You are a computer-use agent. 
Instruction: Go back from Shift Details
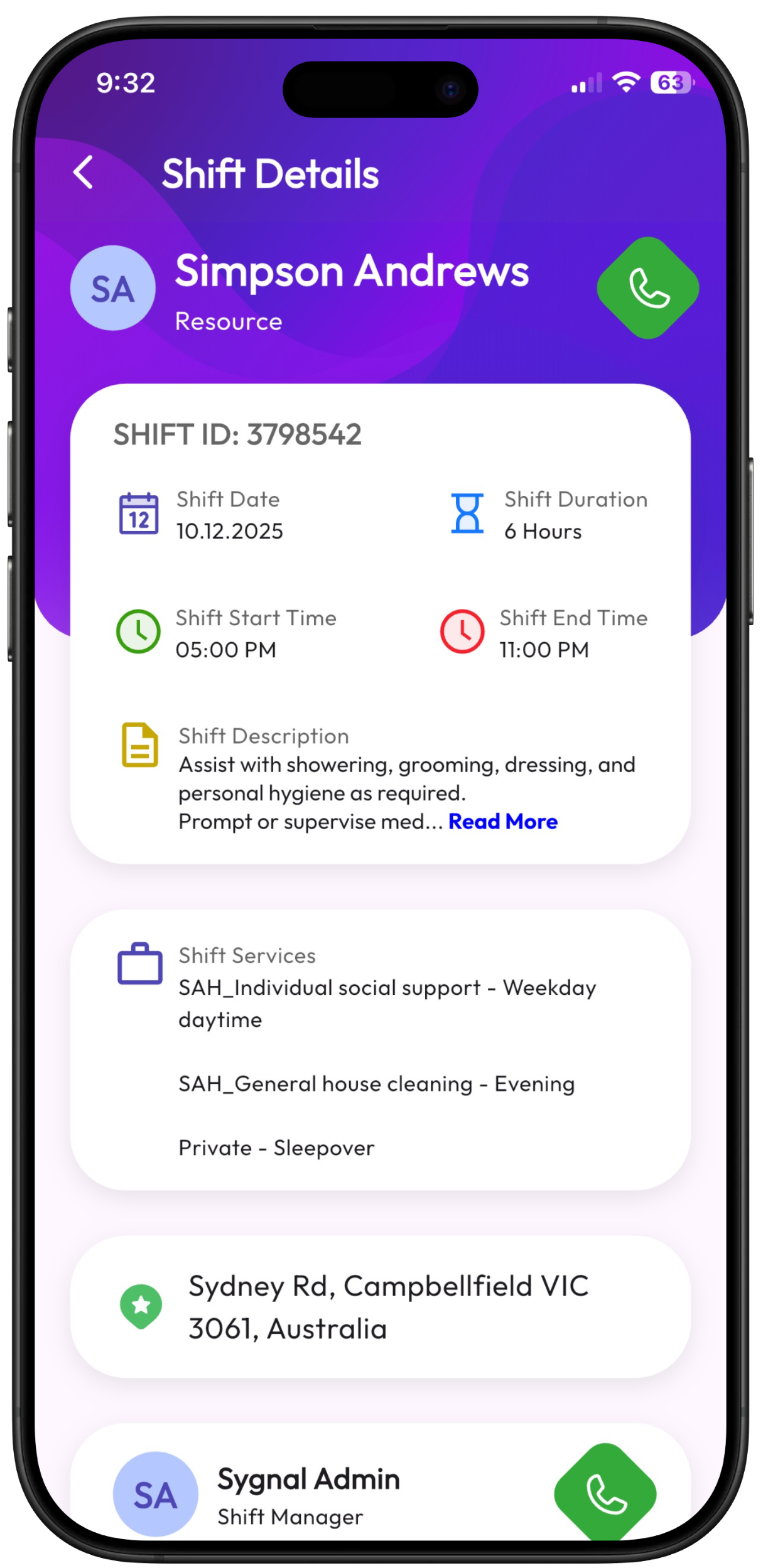click(84, 173)
